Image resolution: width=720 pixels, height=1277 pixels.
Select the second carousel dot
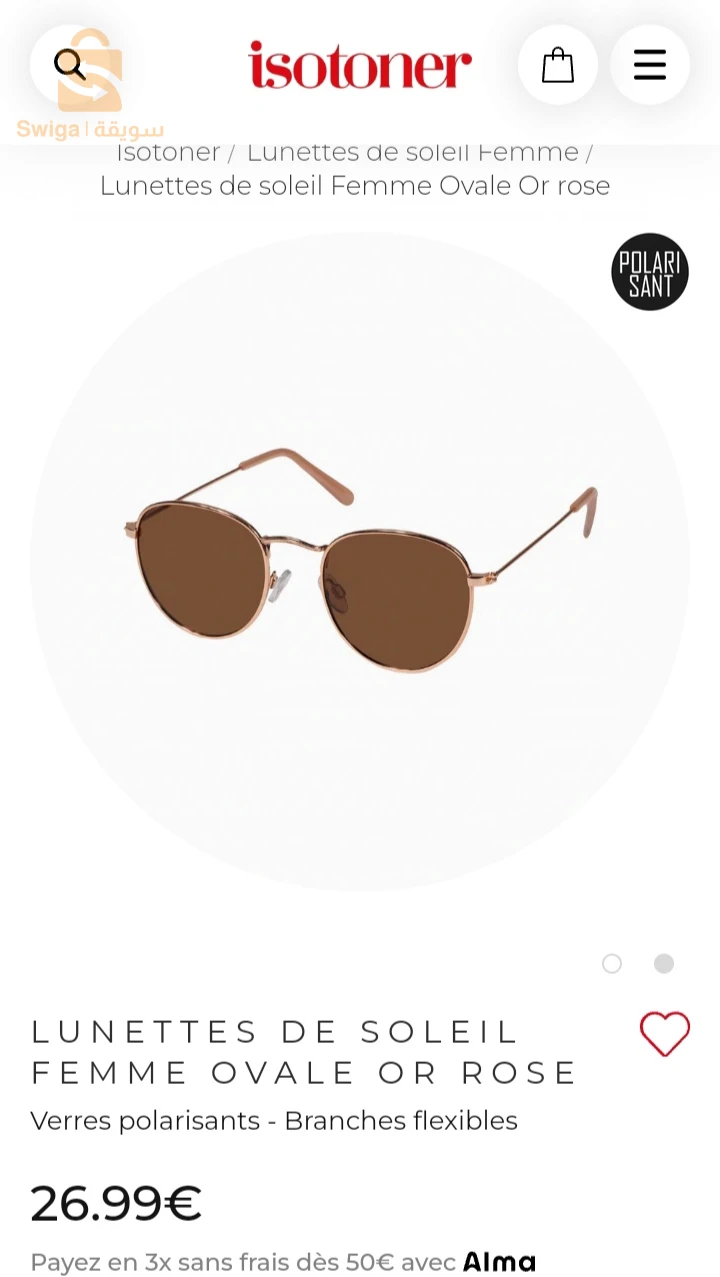(663, 963)
